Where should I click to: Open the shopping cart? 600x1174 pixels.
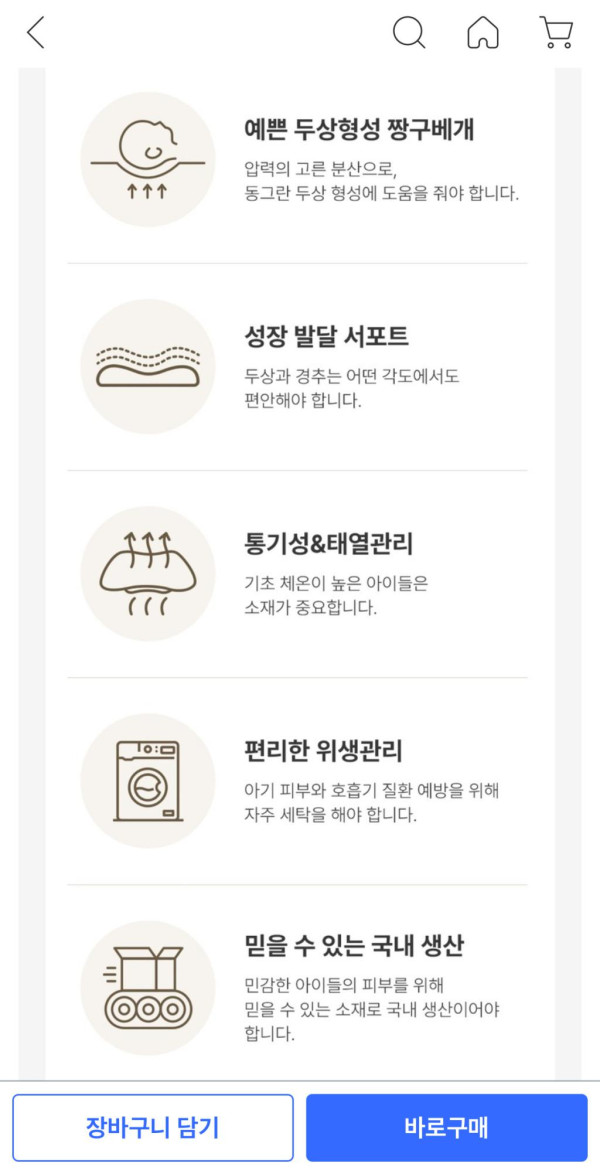(556, 33)
